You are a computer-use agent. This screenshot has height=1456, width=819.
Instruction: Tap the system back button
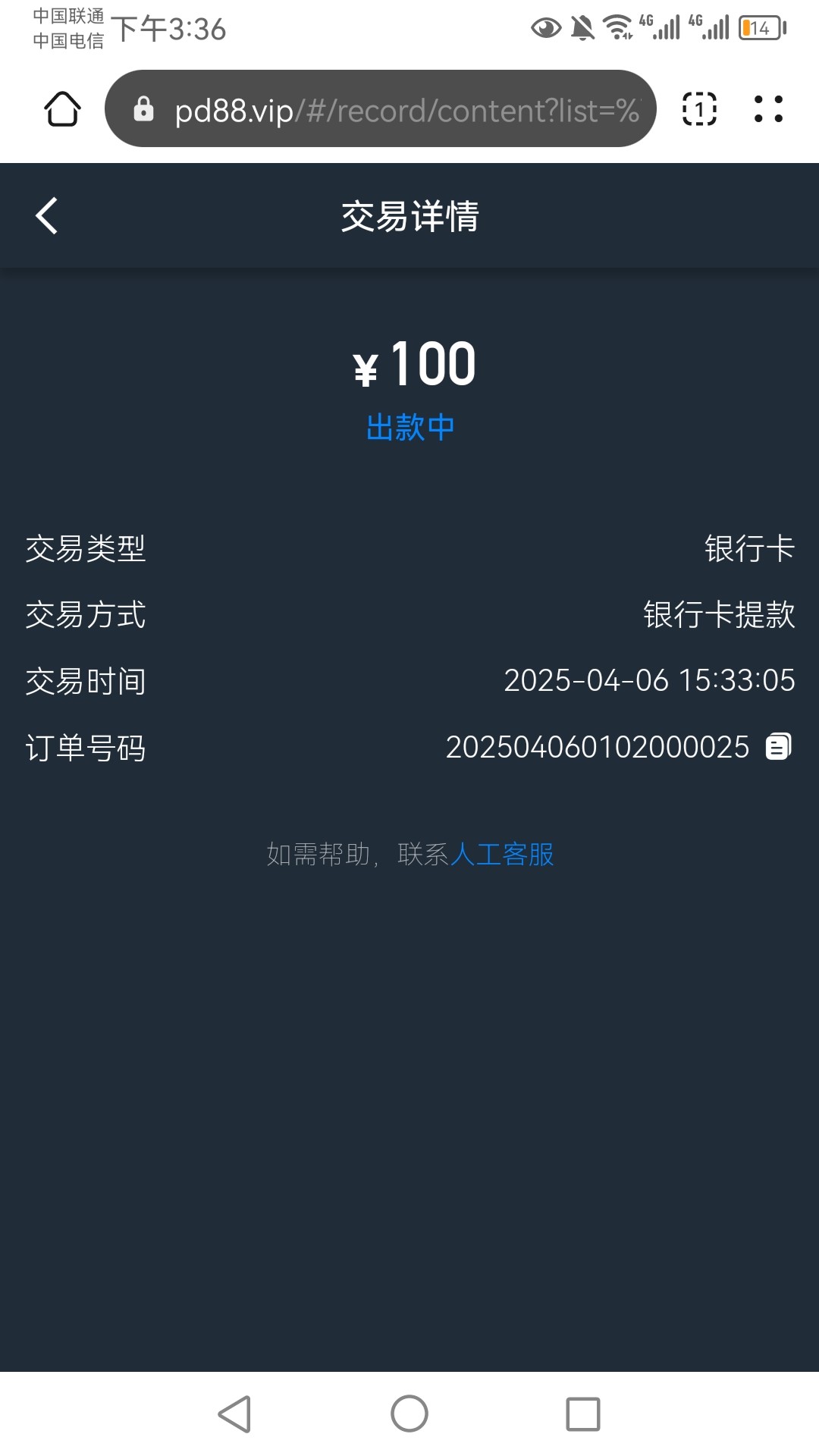[x=234, y=1414]
